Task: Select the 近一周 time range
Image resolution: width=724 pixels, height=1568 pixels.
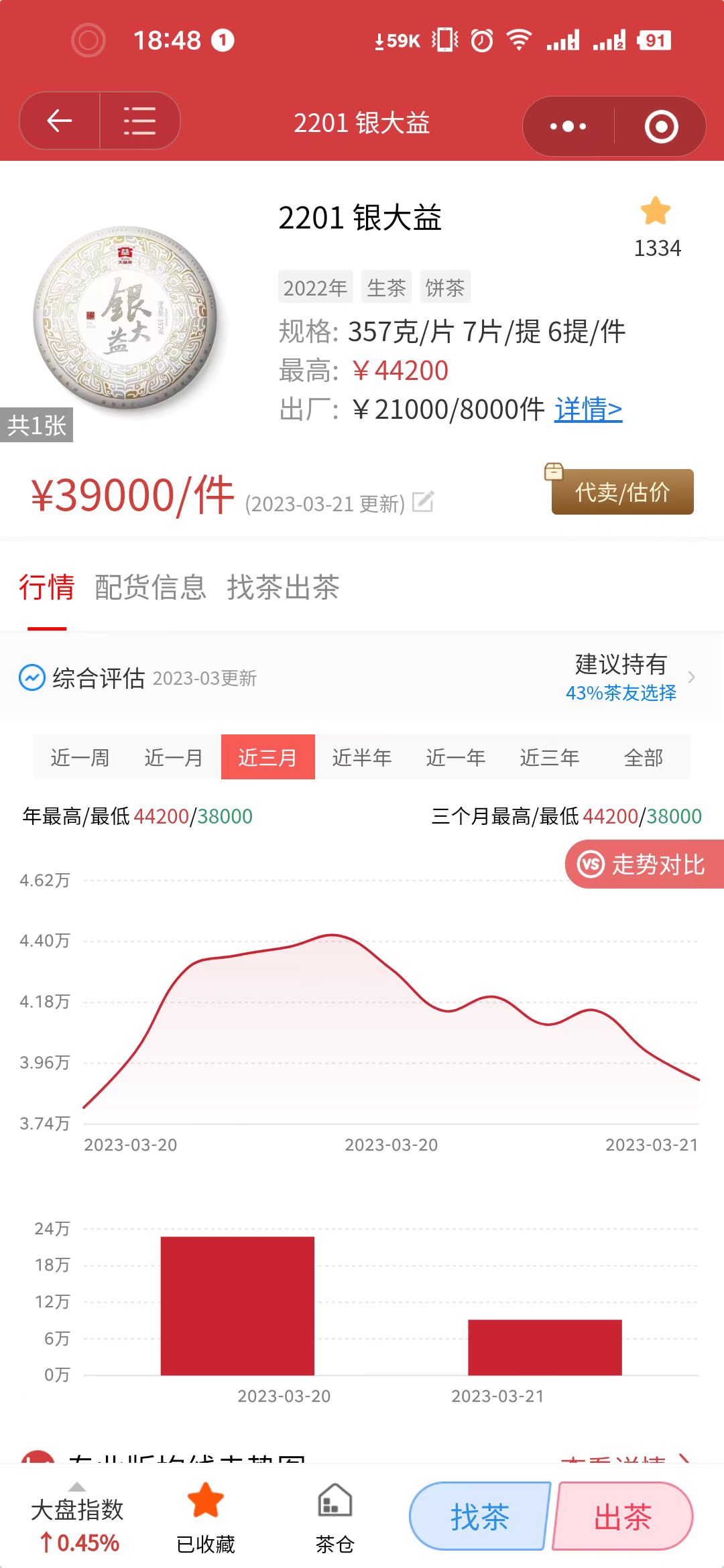Action: [x=80, y=757]
